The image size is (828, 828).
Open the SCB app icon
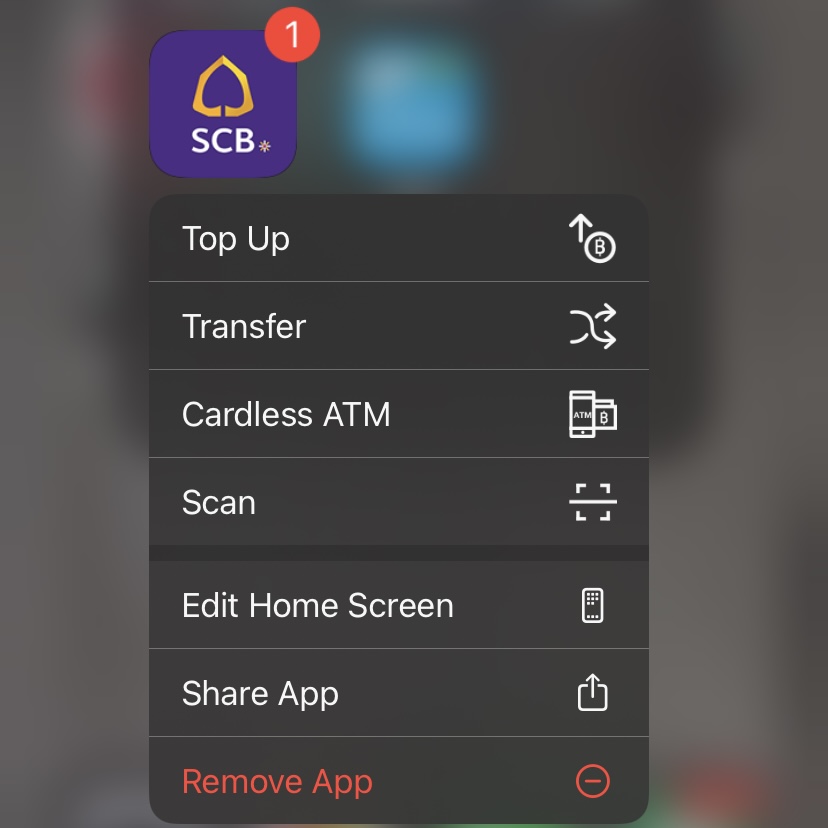point(223,104)
